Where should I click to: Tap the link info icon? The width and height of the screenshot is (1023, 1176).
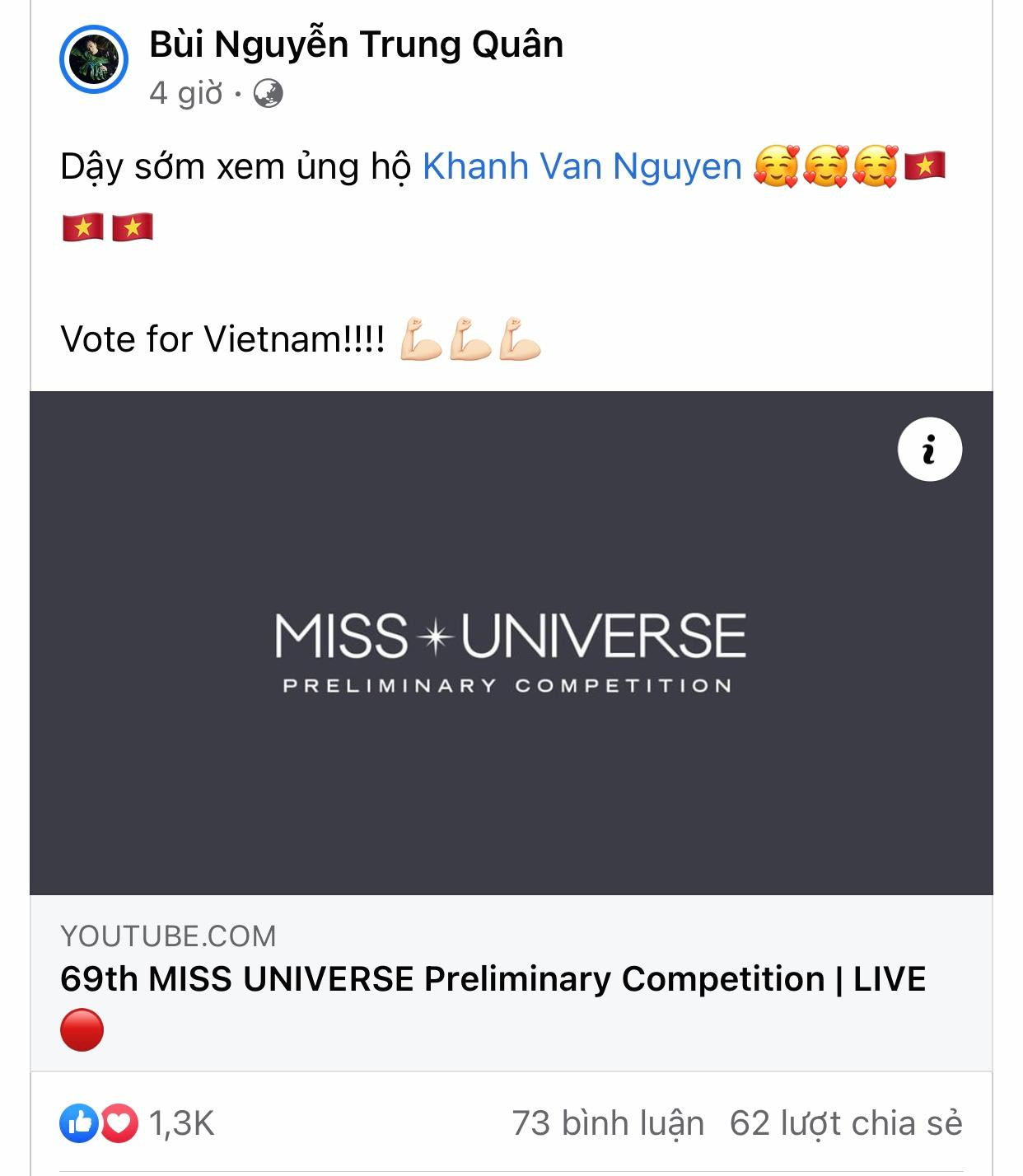click(x=929, y=450)
